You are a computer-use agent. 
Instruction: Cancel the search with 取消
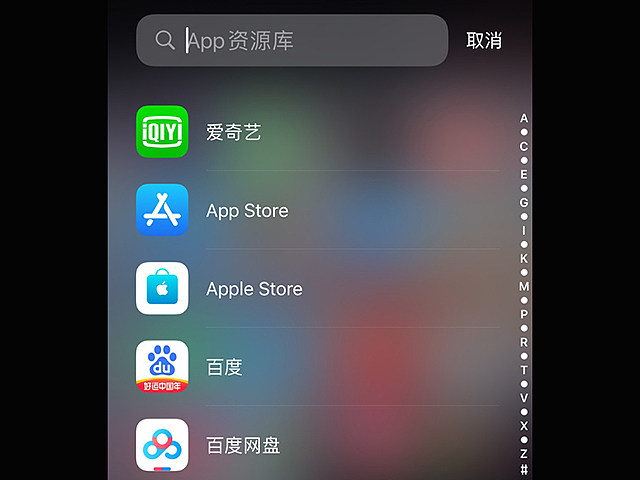tap(484, 41)
